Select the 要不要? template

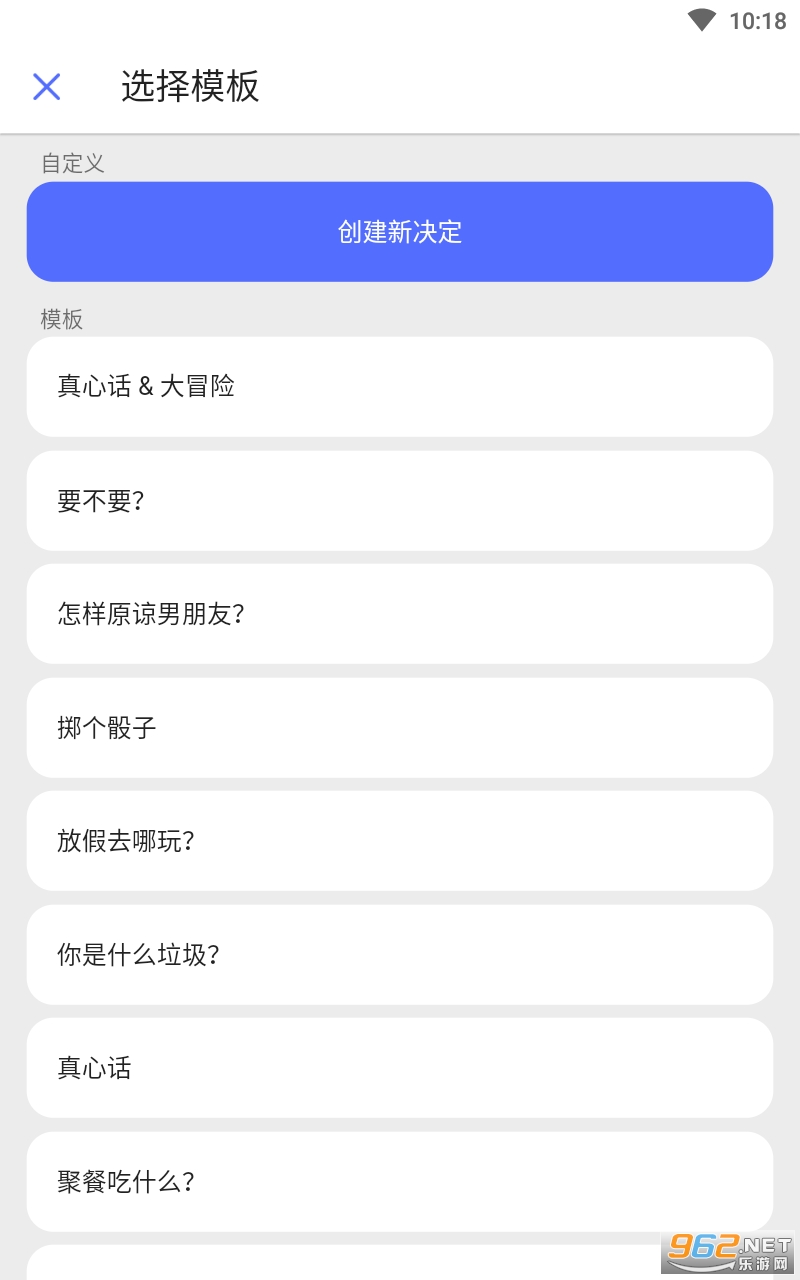coord(400,501)
